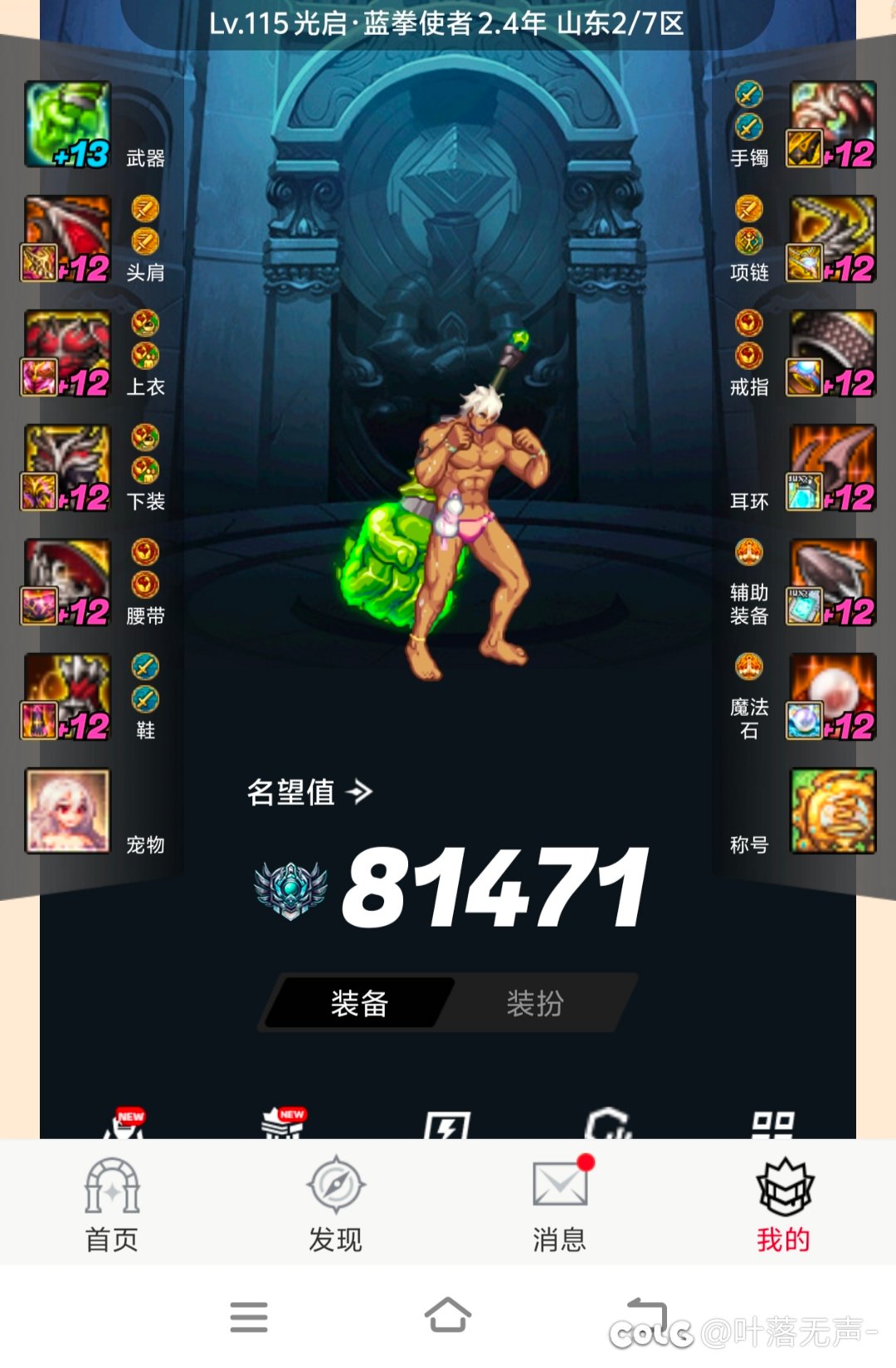View the 称号 title icon

click(x=832, y=811)
